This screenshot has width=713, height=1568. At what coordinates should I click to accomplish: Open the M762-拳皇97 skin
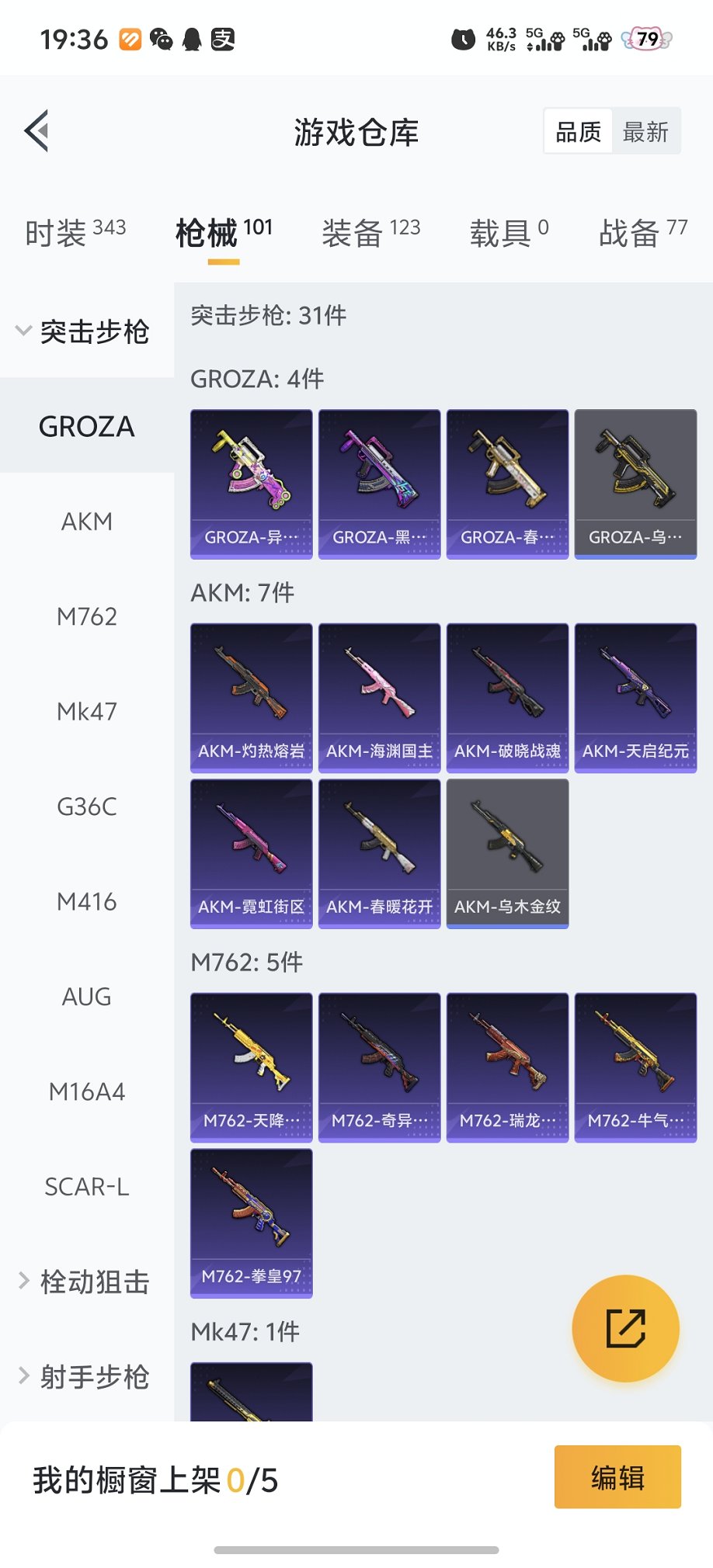[x=251, y=1223]
